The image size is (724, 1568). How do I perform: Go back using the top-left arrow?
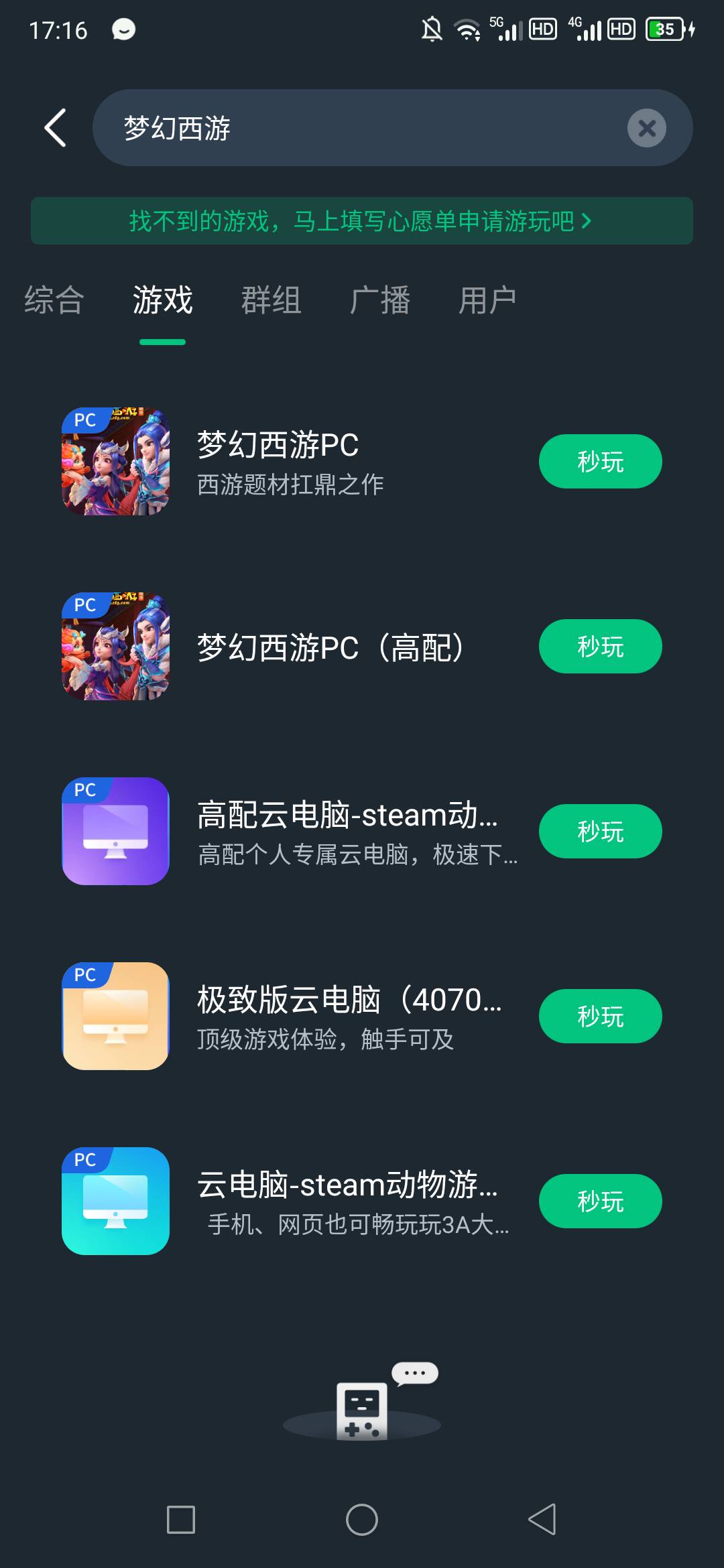55,127
